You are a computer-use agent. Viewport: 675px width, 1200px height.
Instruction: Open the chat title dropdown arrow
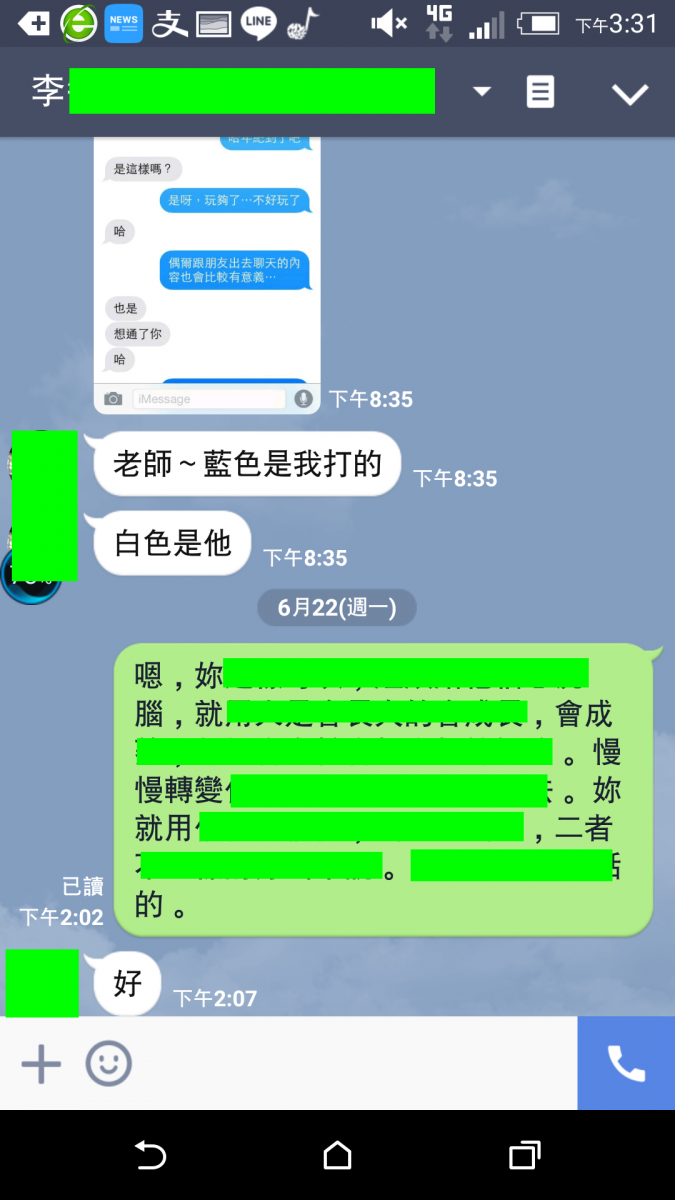tap(482, 92)
